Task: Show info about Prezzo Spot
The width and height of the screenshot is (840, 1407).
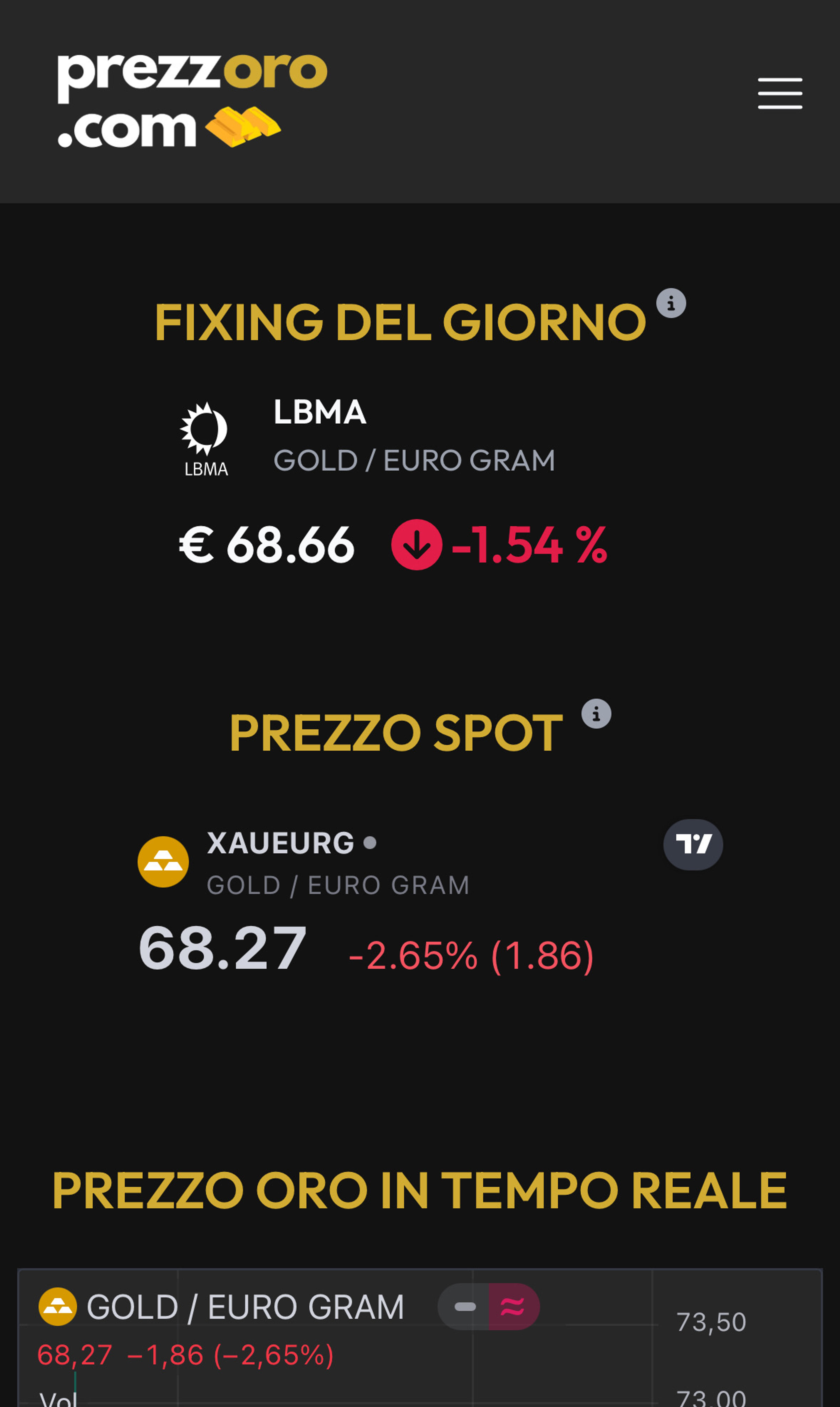Action: click(596, 713)
